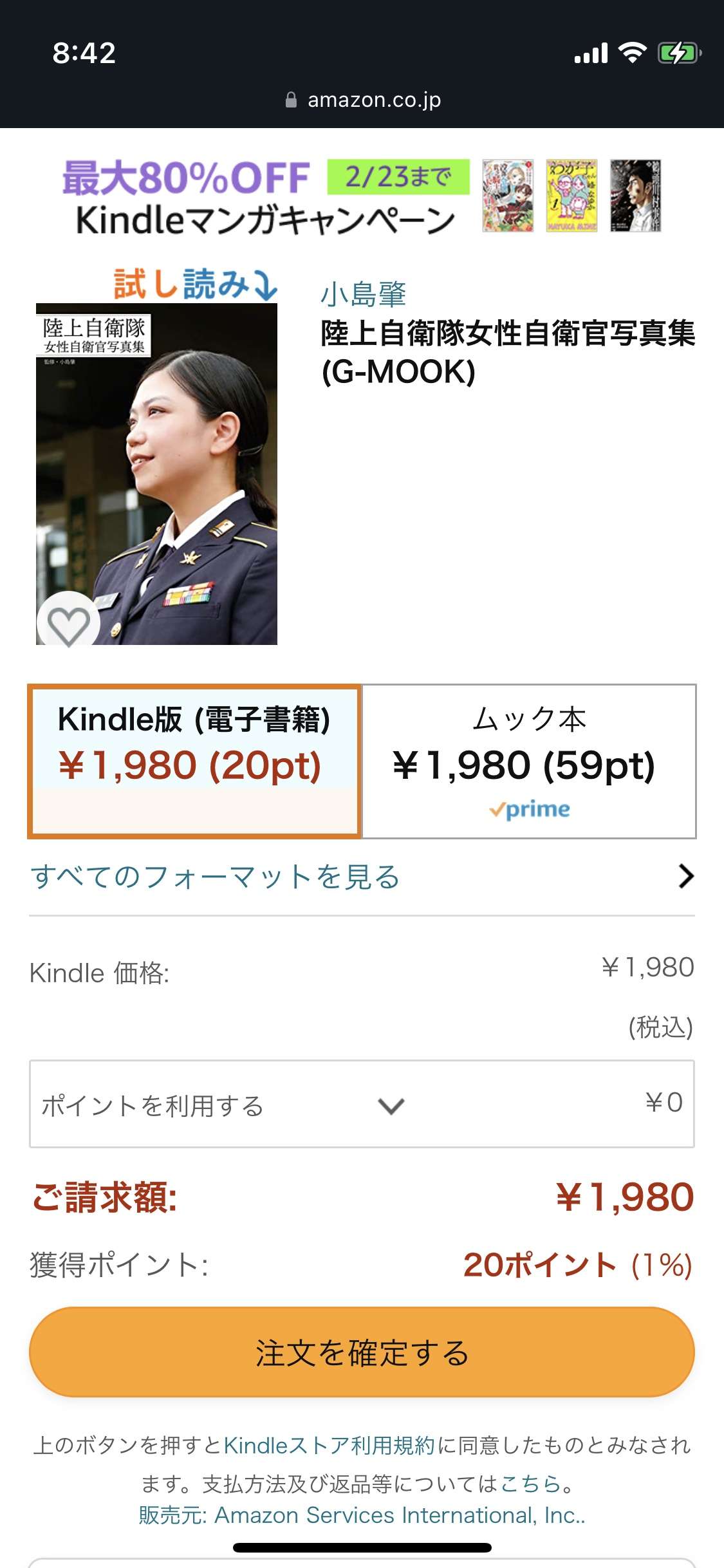
Task: Tap the amazon.co.jp address bar
Action: tap(363, 100)
